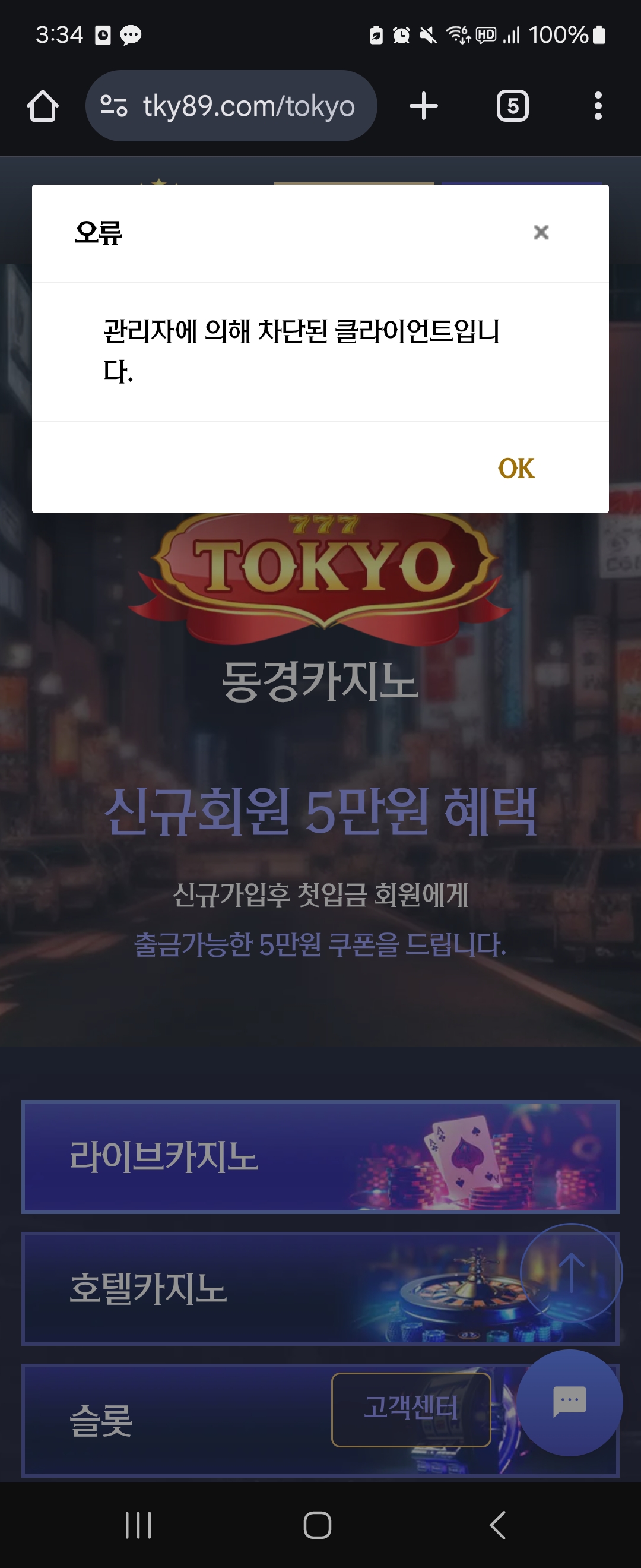Close the 오류 dialog with the X
The image size is (641, 1568).
point(541,232)
